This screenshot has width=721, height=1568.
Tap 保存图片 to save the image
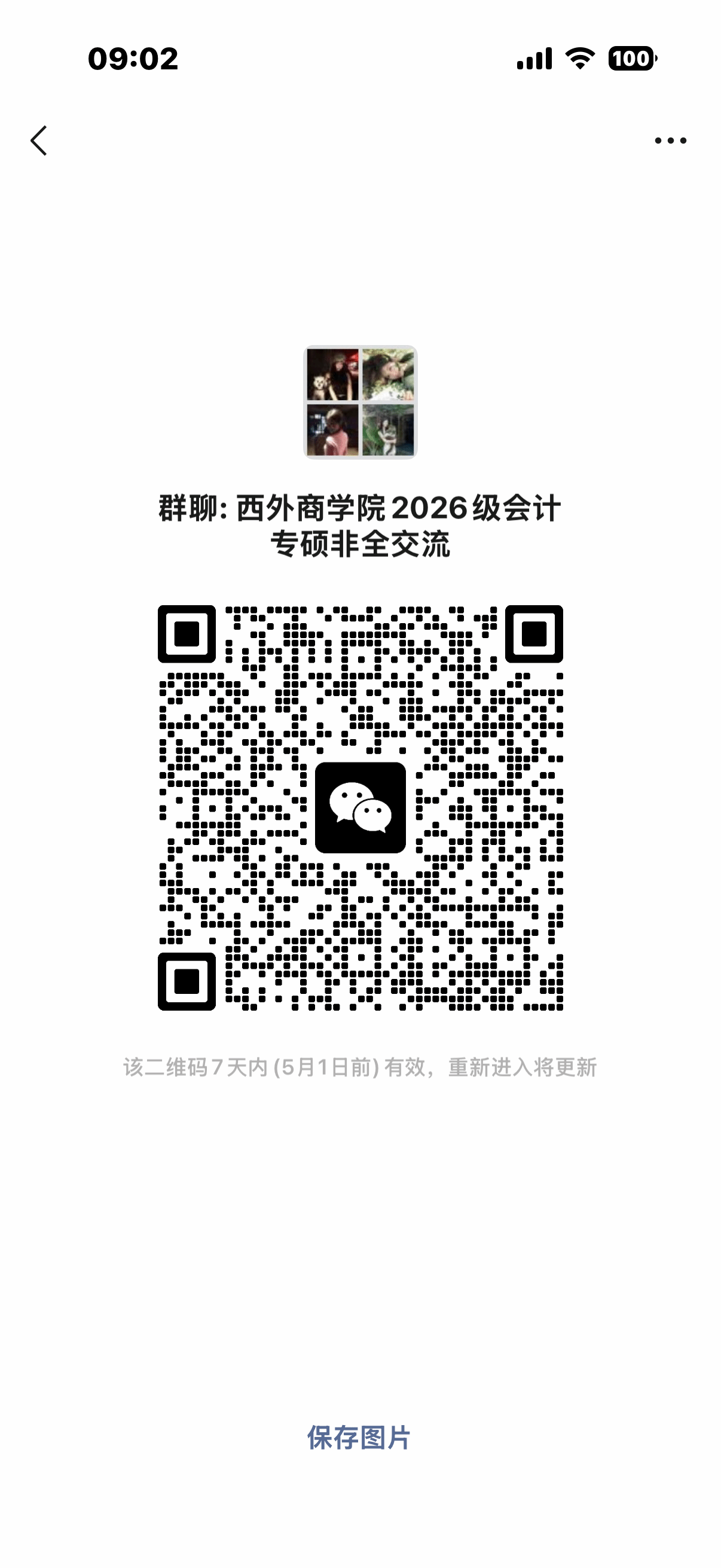[359, 1437]
